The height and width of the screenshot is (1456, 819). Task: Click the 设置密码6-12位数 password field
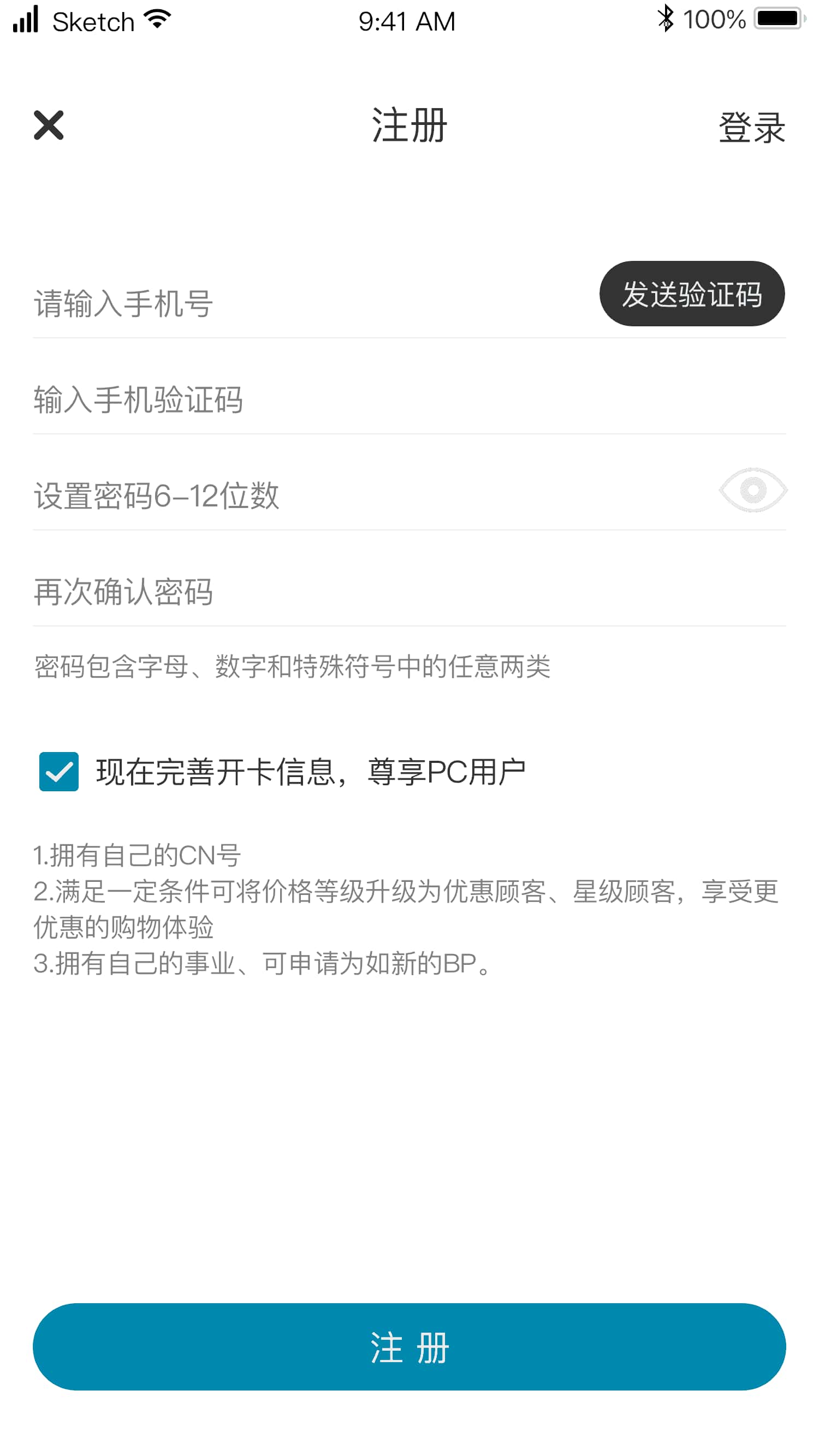tap(226, 496)
